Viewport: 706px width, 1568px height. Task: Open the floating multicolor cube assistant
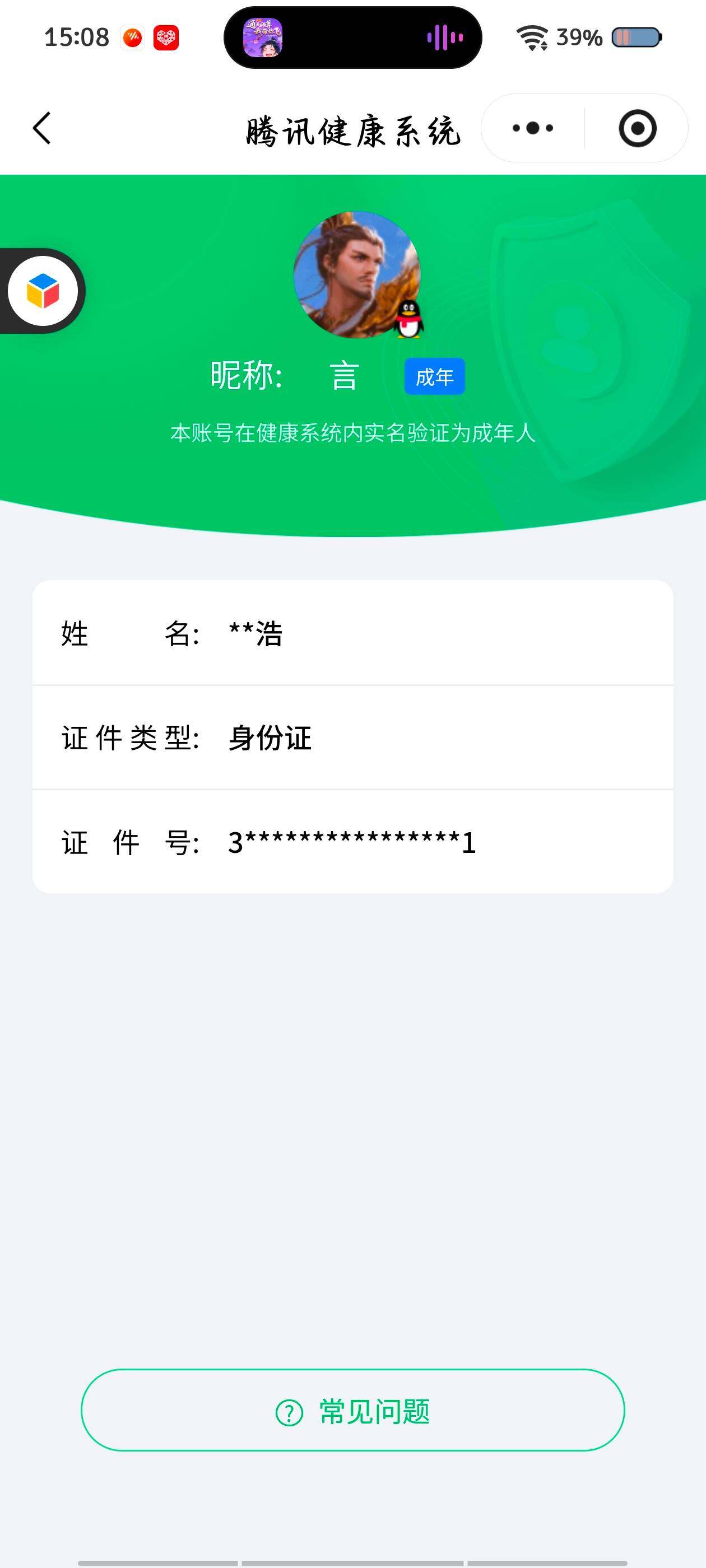pyautogui.click(x=41, y=290)
